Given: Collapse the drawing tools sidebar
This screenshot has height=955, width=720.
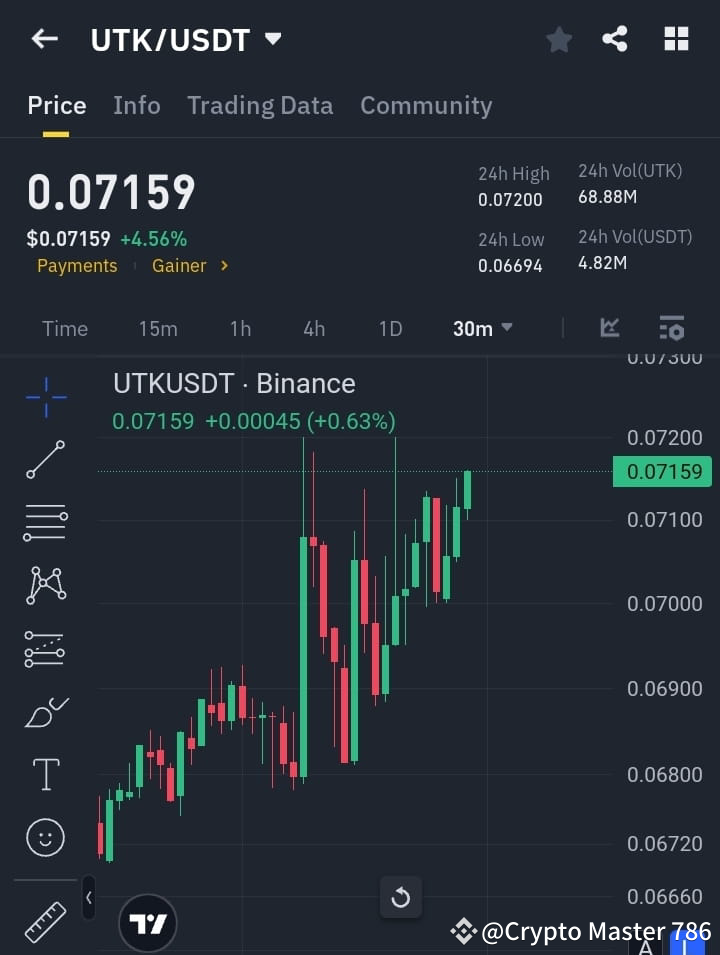Looking at the screenshot, I should coord(88,898).
